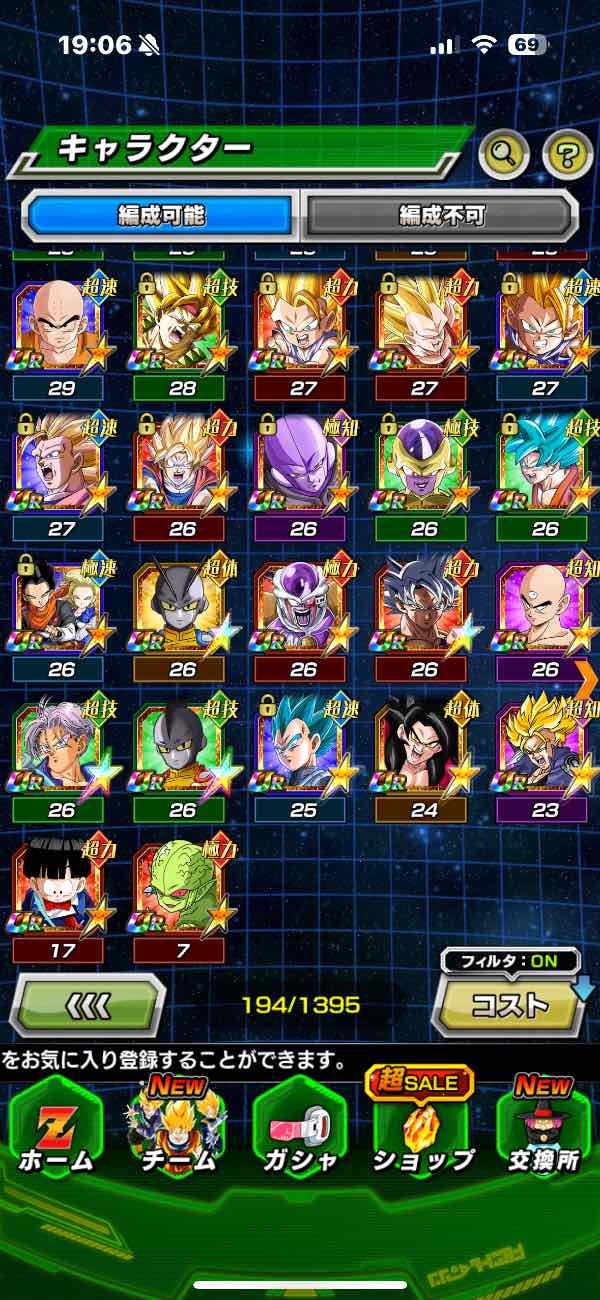Select purple Hit card labeled 極知
Screen dimensions: 600x1300
coord(303,466)
